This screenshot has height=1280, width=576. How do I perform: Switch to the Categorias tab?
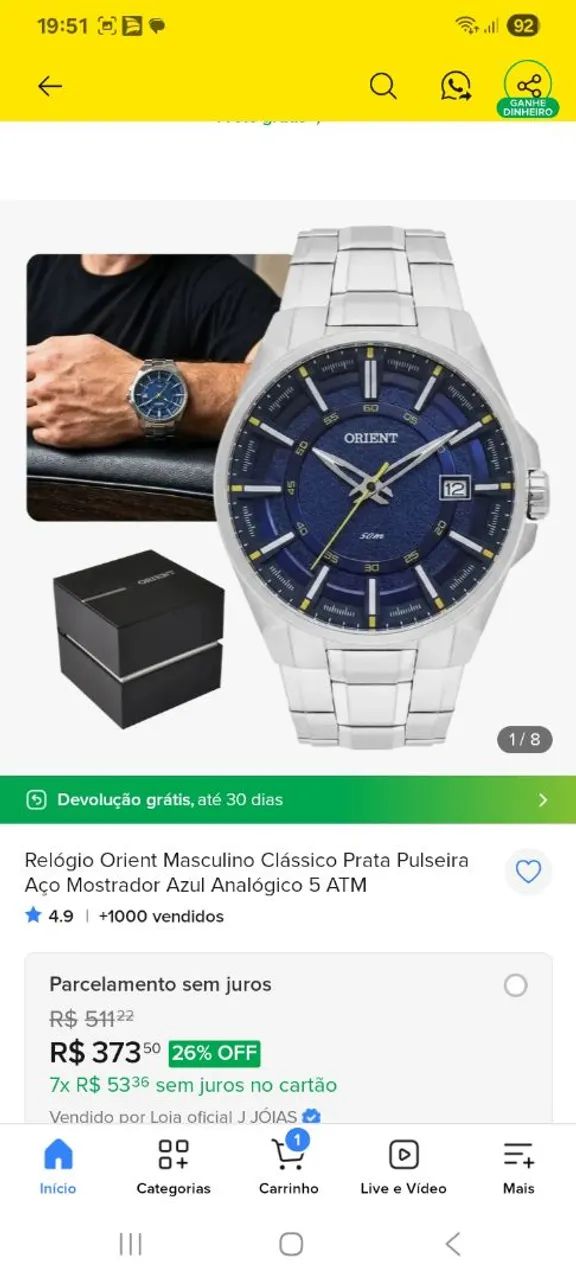[173, 1167]
